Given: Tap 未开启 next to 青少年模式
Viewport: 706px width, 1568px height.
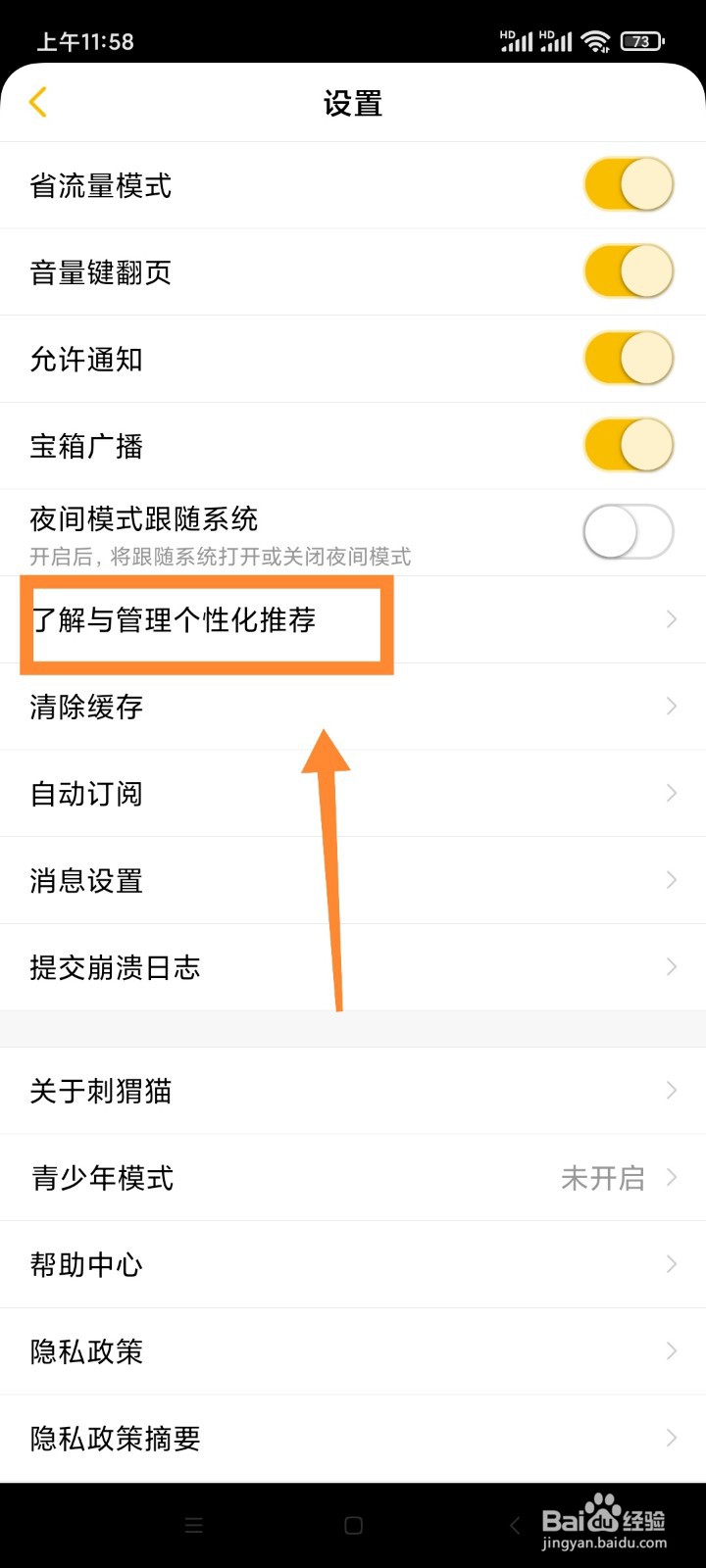Looking at the screenshot, I should 602,1178.
